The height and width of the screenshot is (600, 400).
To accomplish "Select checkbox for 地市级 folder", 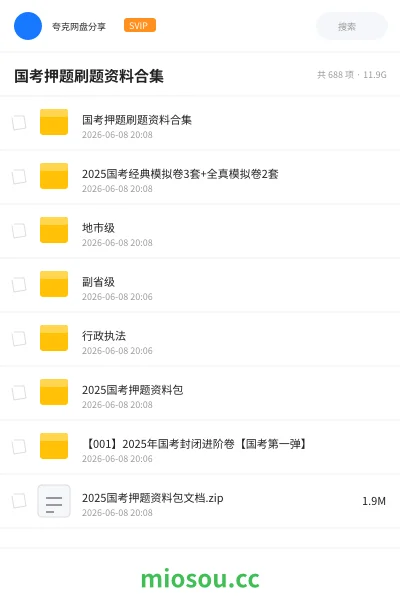I will point(19,231).
